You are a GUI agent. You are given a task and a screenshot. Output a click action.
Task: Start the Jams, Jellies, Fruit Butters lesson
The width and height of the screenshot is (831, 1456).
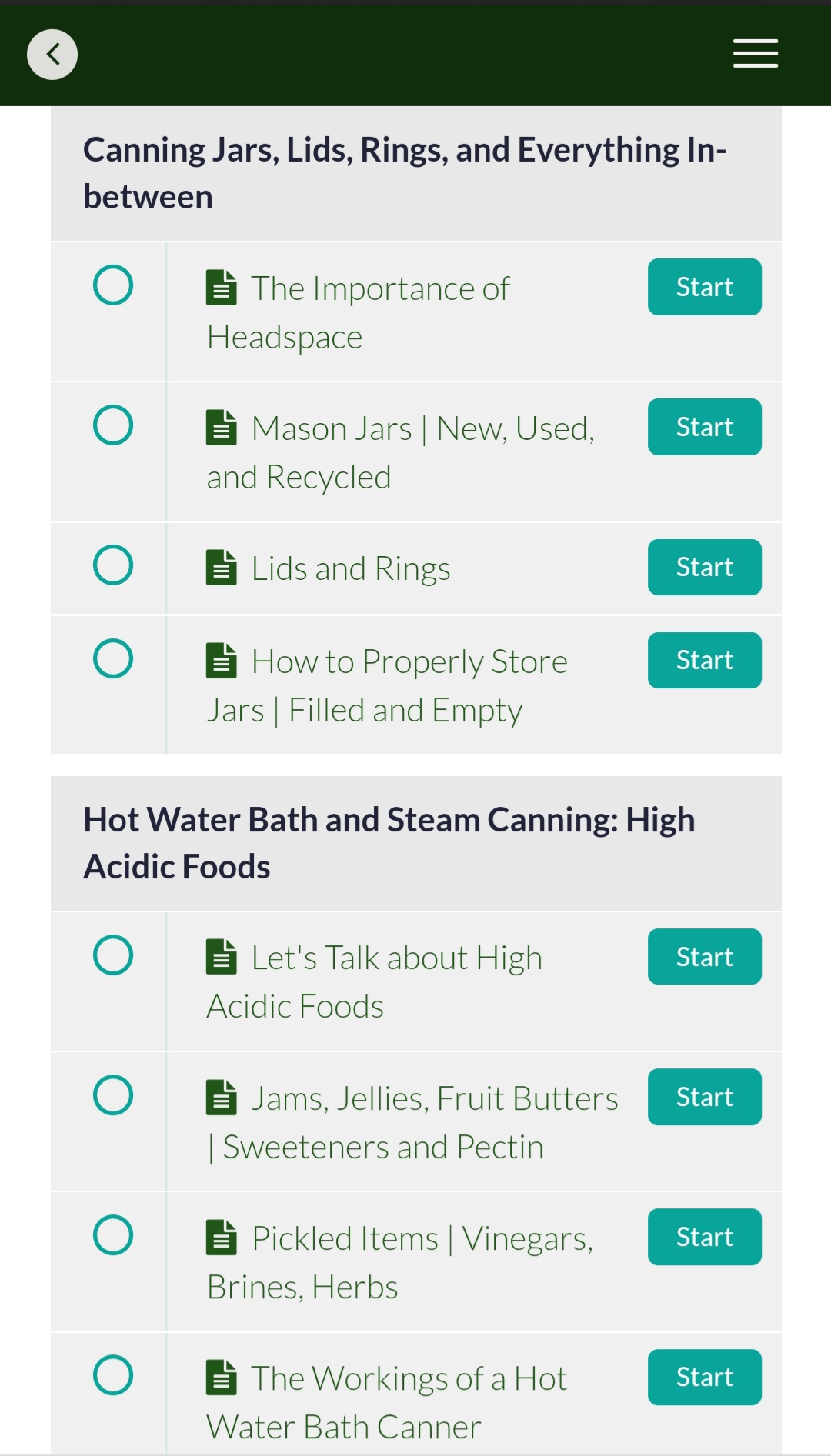[x=704, y=1097]
